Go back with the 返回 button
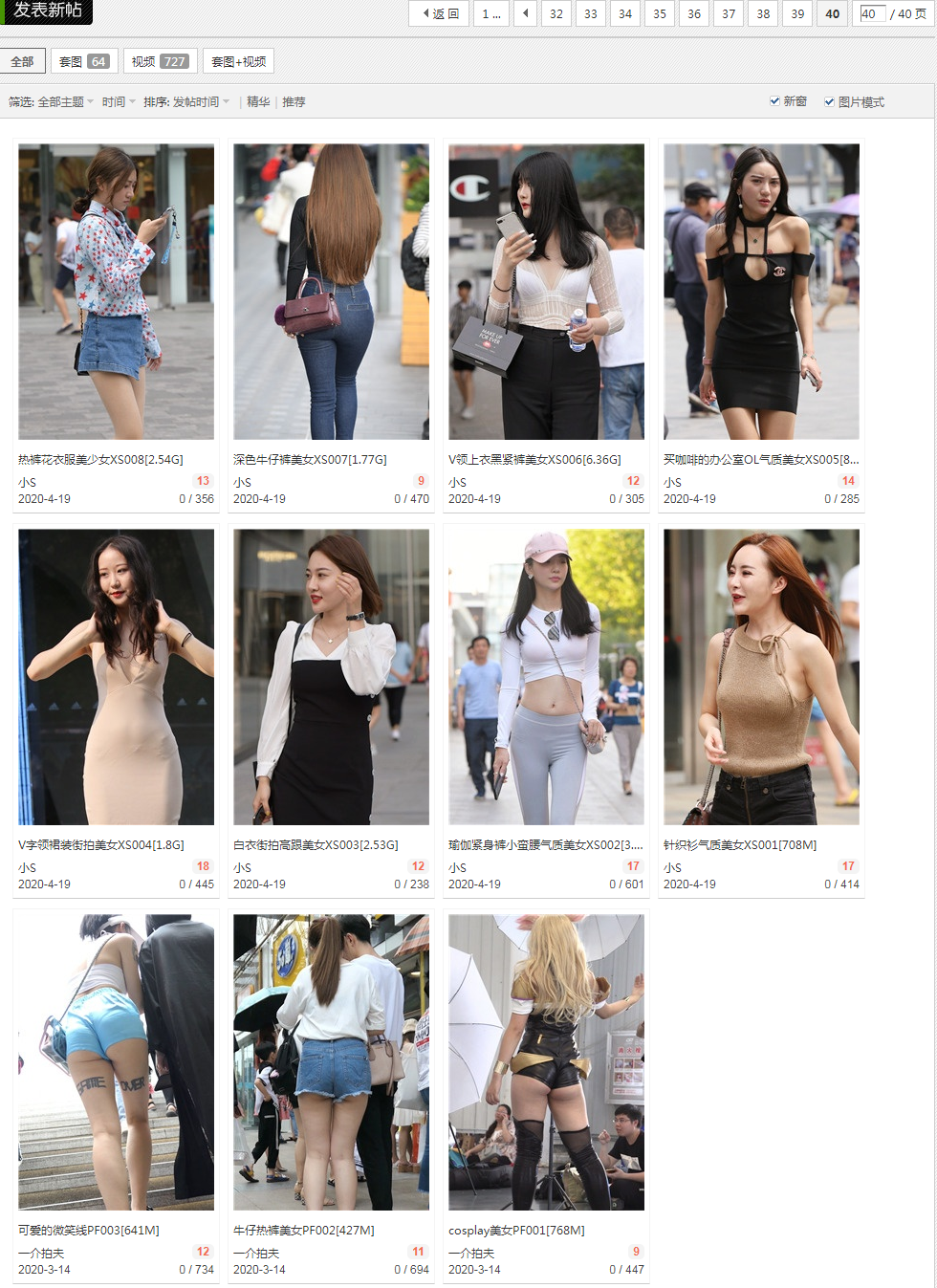Image resolution: width=937 pixels, height=1288 pixels. pyautogui.click(x=440, y=14)
